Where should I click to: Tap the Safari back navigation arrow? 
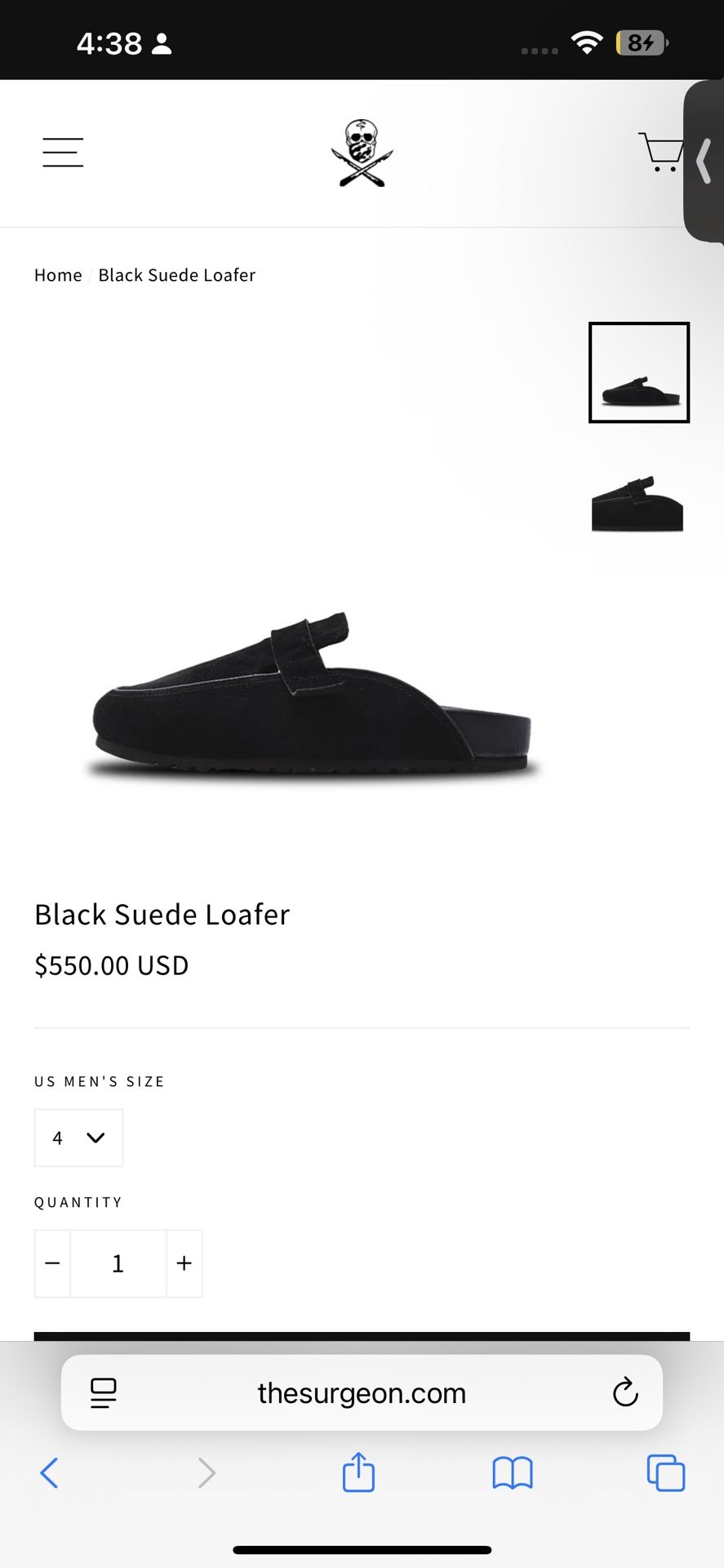click(x=49, y=1472)
